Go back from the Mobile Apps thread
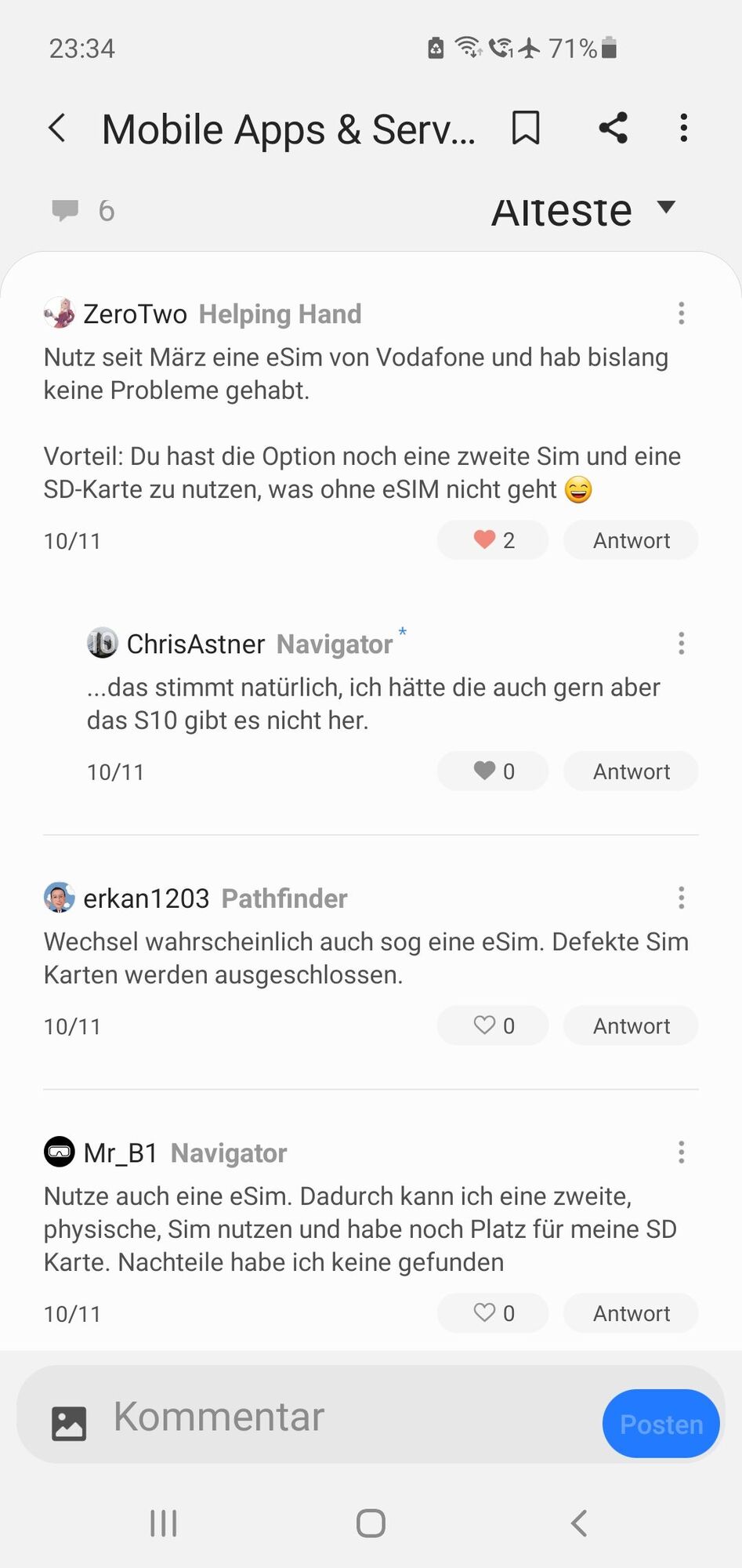This screenshot has width=742, height=1568. [57, 128]
